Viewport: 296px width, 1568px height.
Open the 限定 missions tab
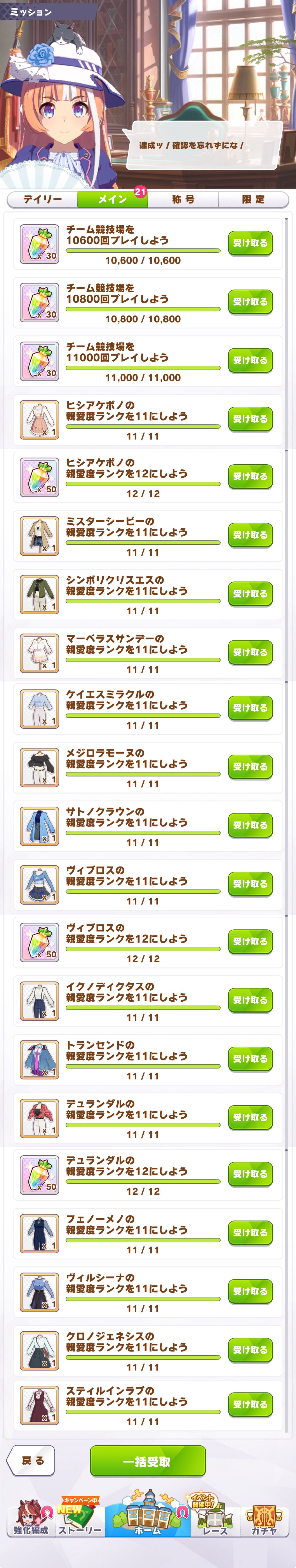(x=253, y=199)
